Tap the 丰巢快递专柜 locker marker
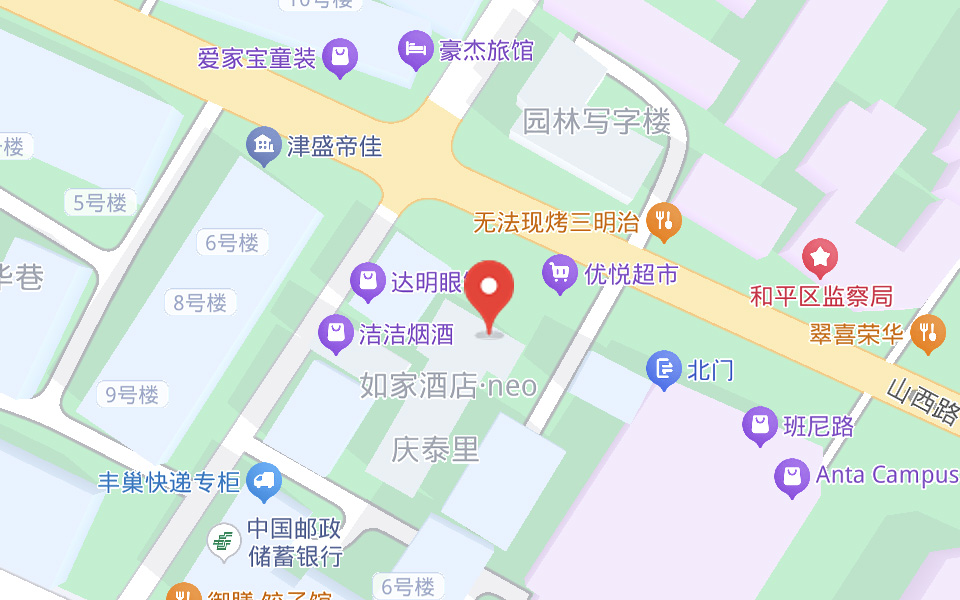The image size is (960, 600). [264, 482]
